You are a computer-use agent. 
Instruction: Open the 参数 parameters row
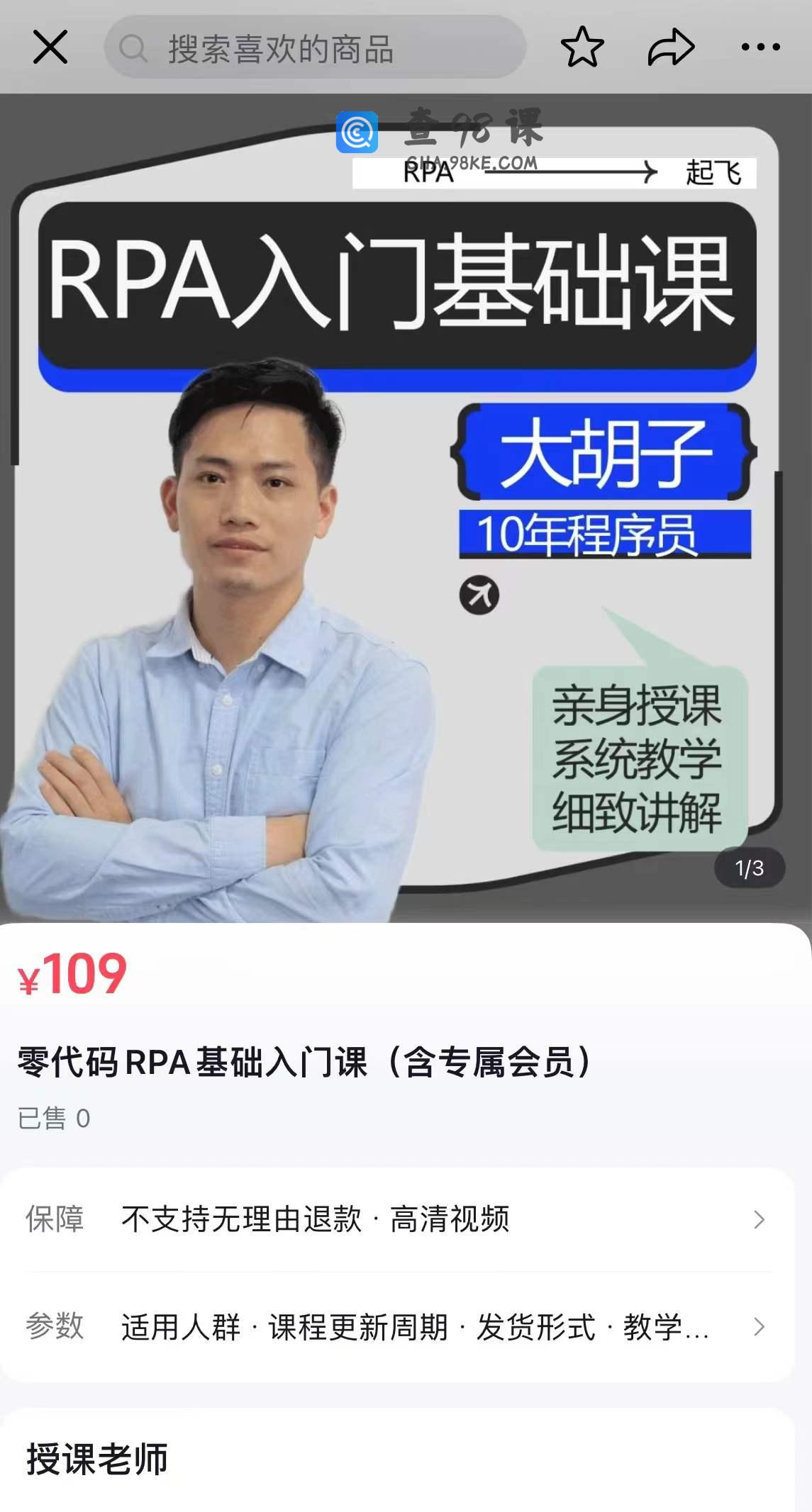click(397, 1327)
